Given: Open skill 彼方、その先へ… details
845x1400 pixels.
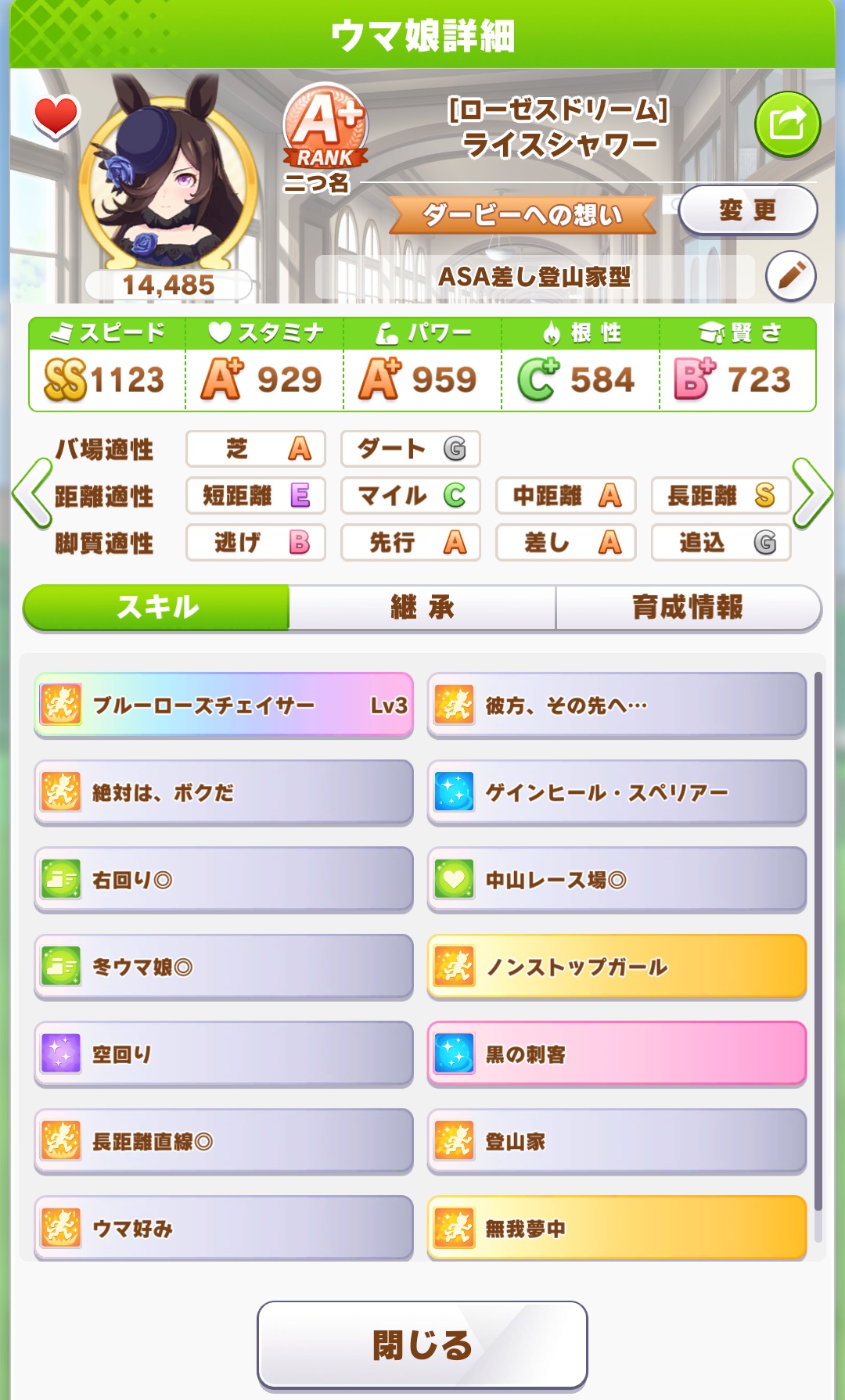Looking at the screenshot, I should point(617,705).
